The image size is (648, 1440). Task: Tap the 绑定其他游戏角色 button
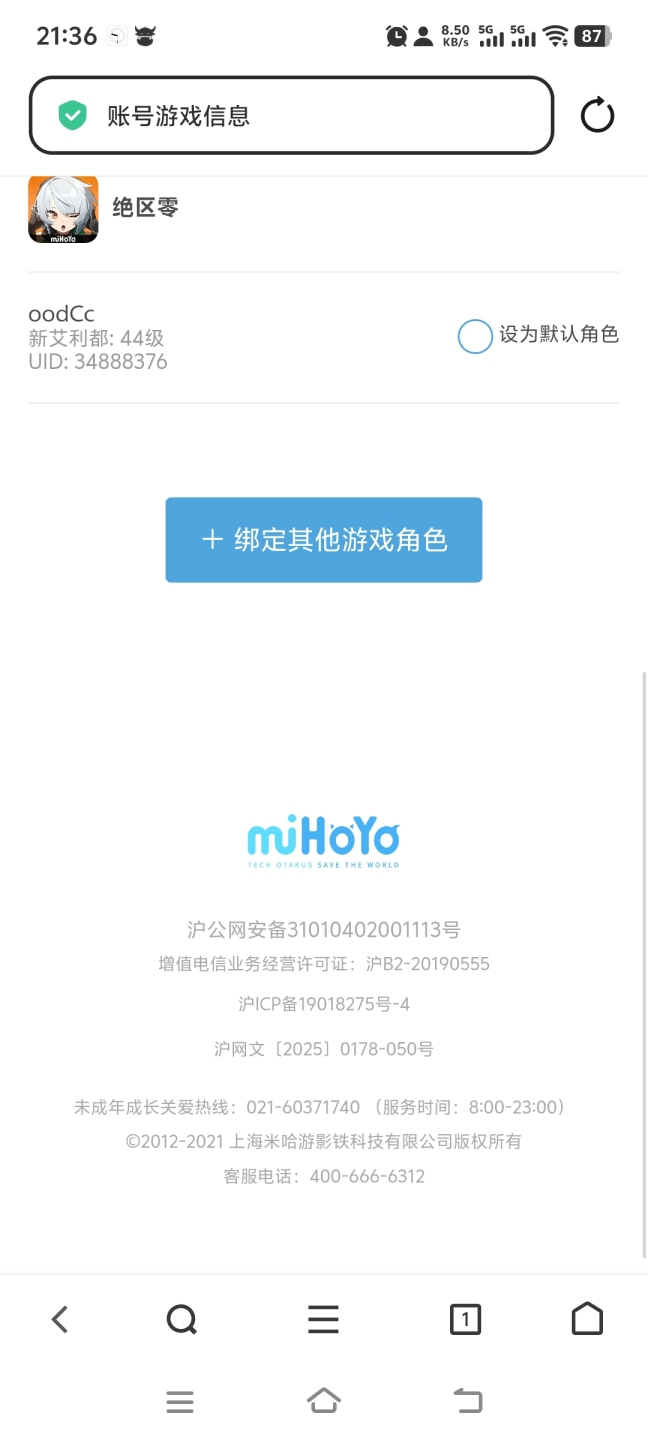(324, 540)
